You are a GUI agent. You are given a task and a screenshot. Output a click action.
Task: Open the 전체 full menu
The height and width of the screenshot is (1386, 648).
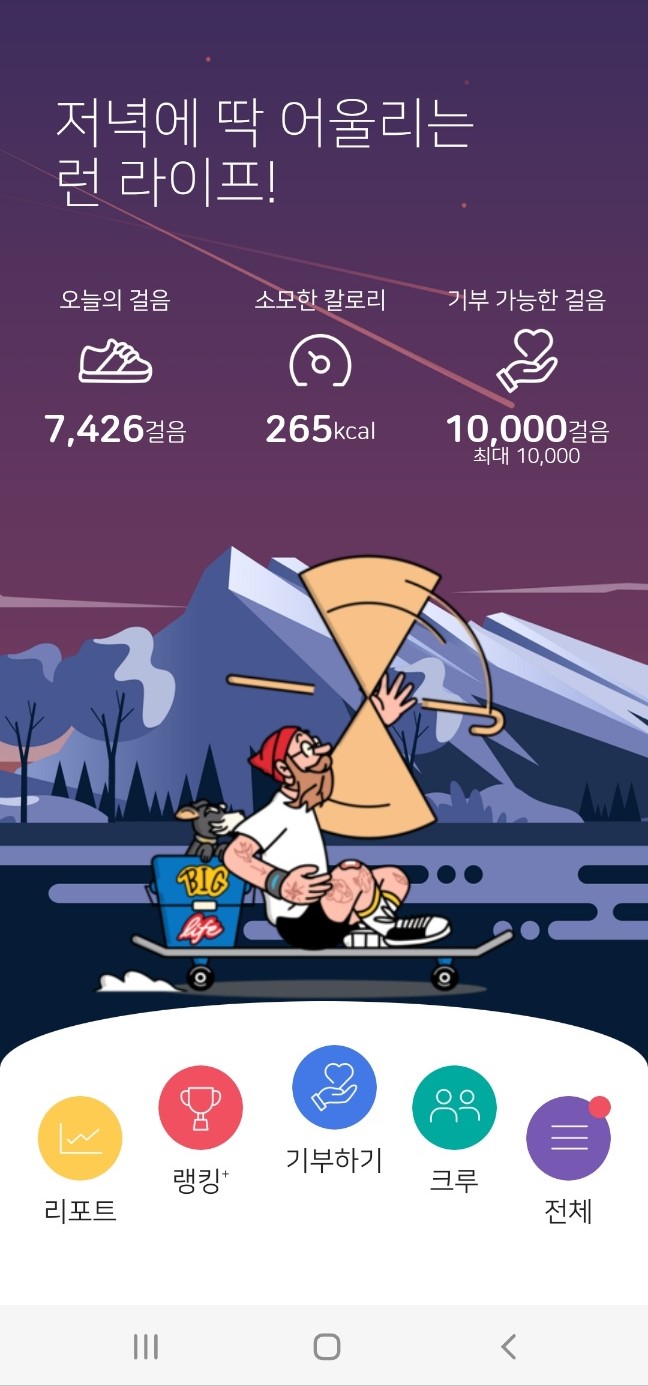pos(568,1139)
